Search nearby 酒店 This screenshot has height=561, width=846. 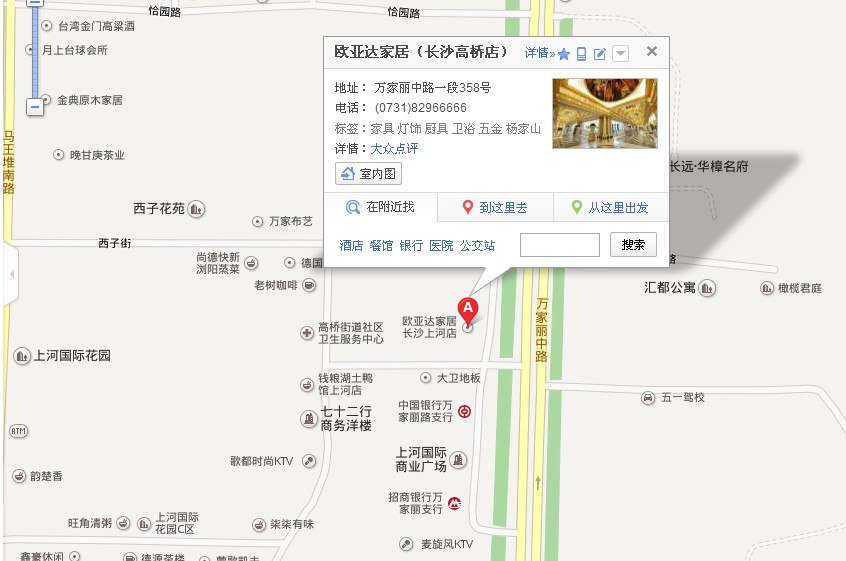pos(350,245)
